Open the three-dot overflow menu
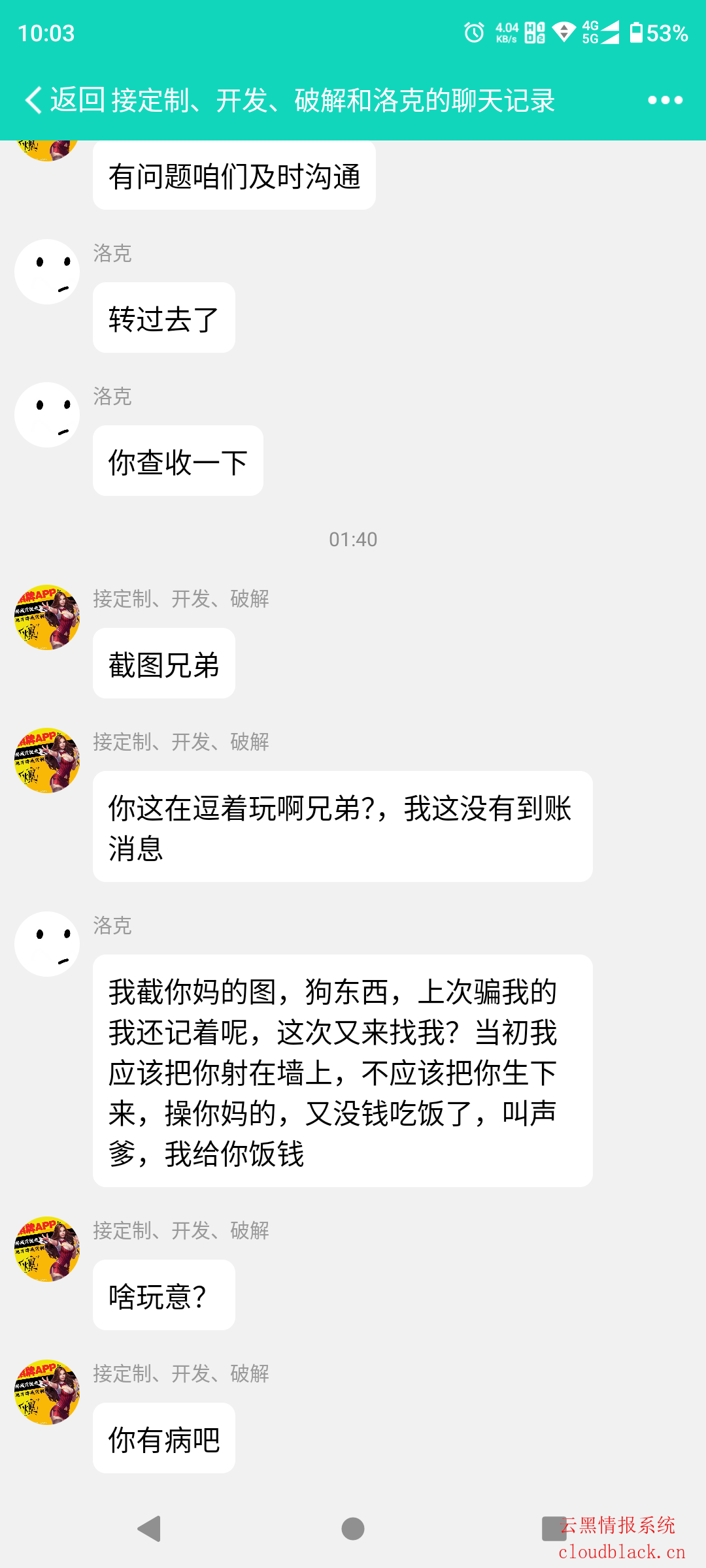706x1568 pixels. point(665,100)
